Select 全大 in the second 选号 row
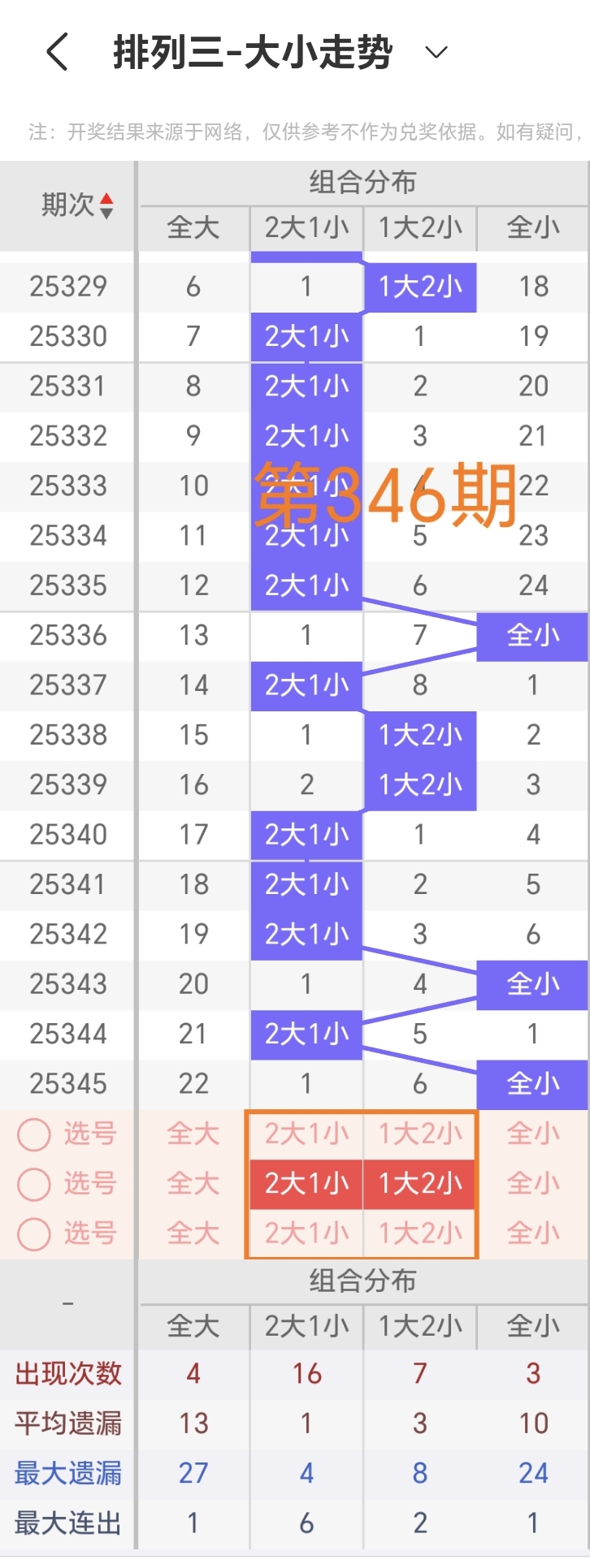The width and height of the screenshot is (590, 1568). click(x=193, y=1184)
